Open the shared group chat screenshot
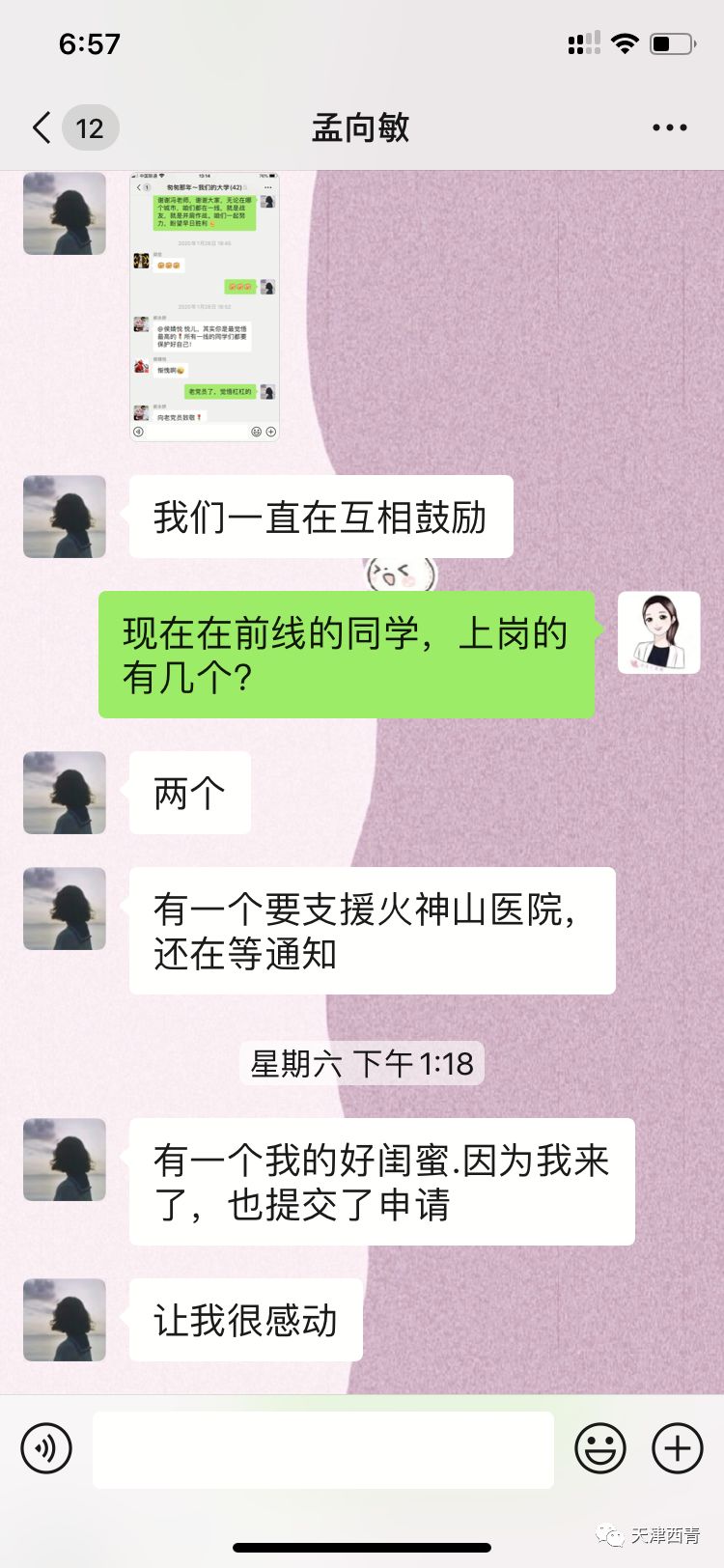Screen dimensions: 724x1568 click(205, 306)
